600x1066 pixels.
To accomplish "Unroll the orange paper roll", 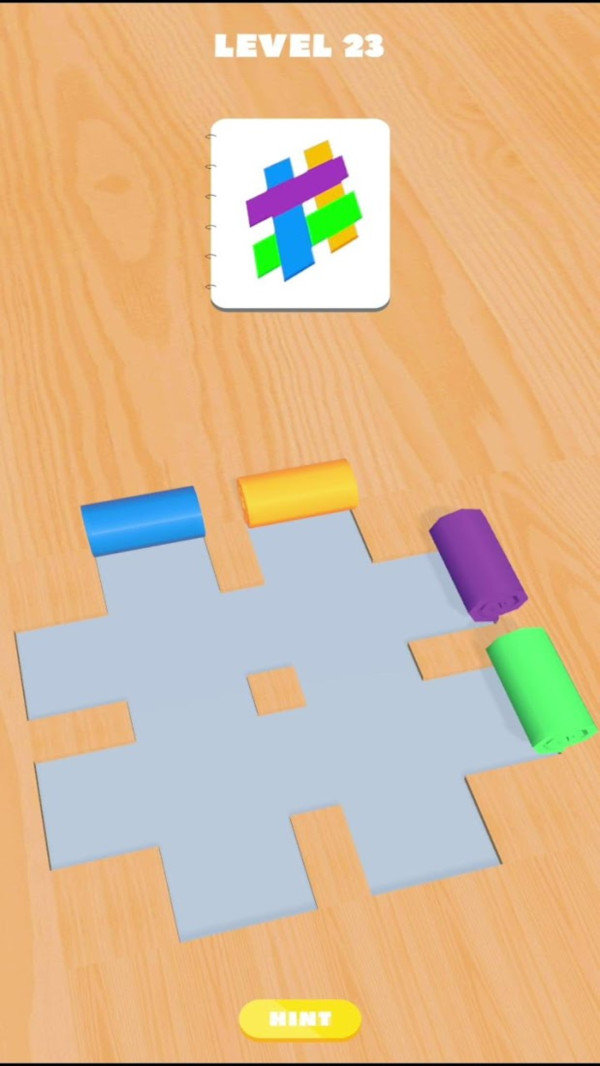I will tap(297, 492).
